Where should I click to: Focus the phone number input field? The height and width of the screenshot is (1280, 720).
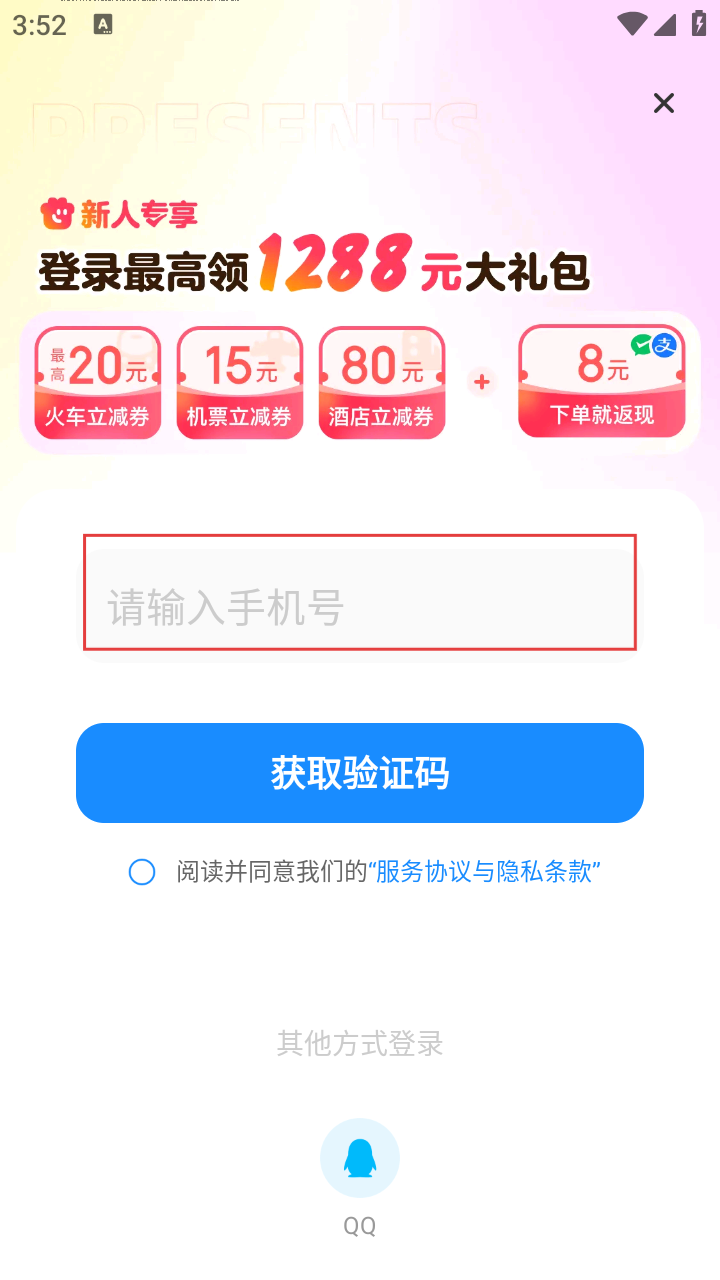(360, 606)
